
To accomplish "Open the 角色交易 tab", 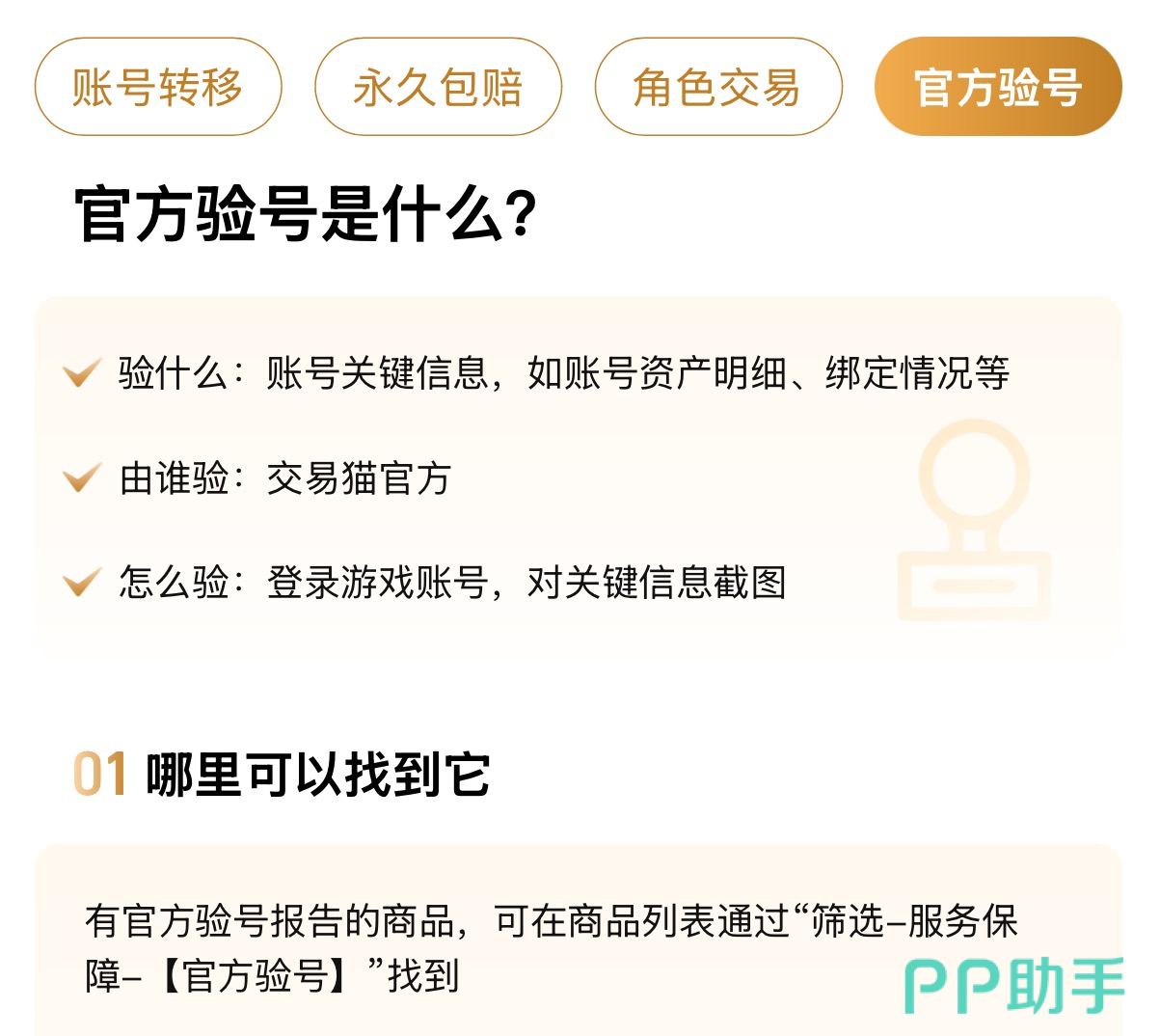I will (x=717, y=88).
